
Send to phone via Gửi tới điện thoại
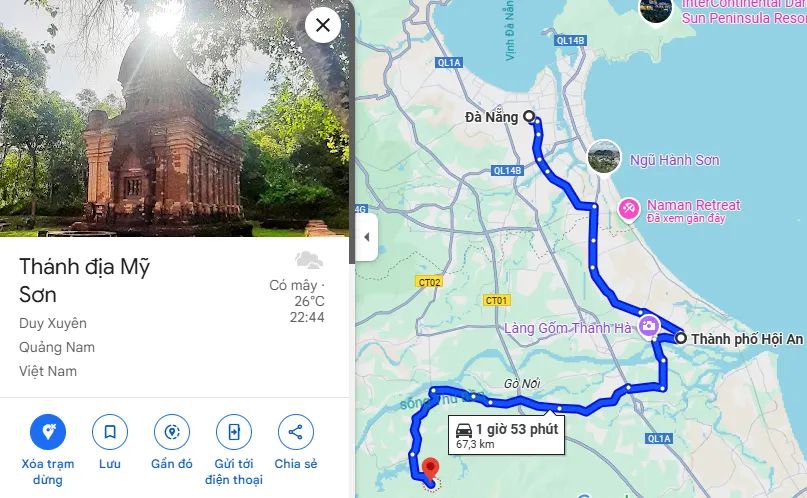(x=234, y=433)
